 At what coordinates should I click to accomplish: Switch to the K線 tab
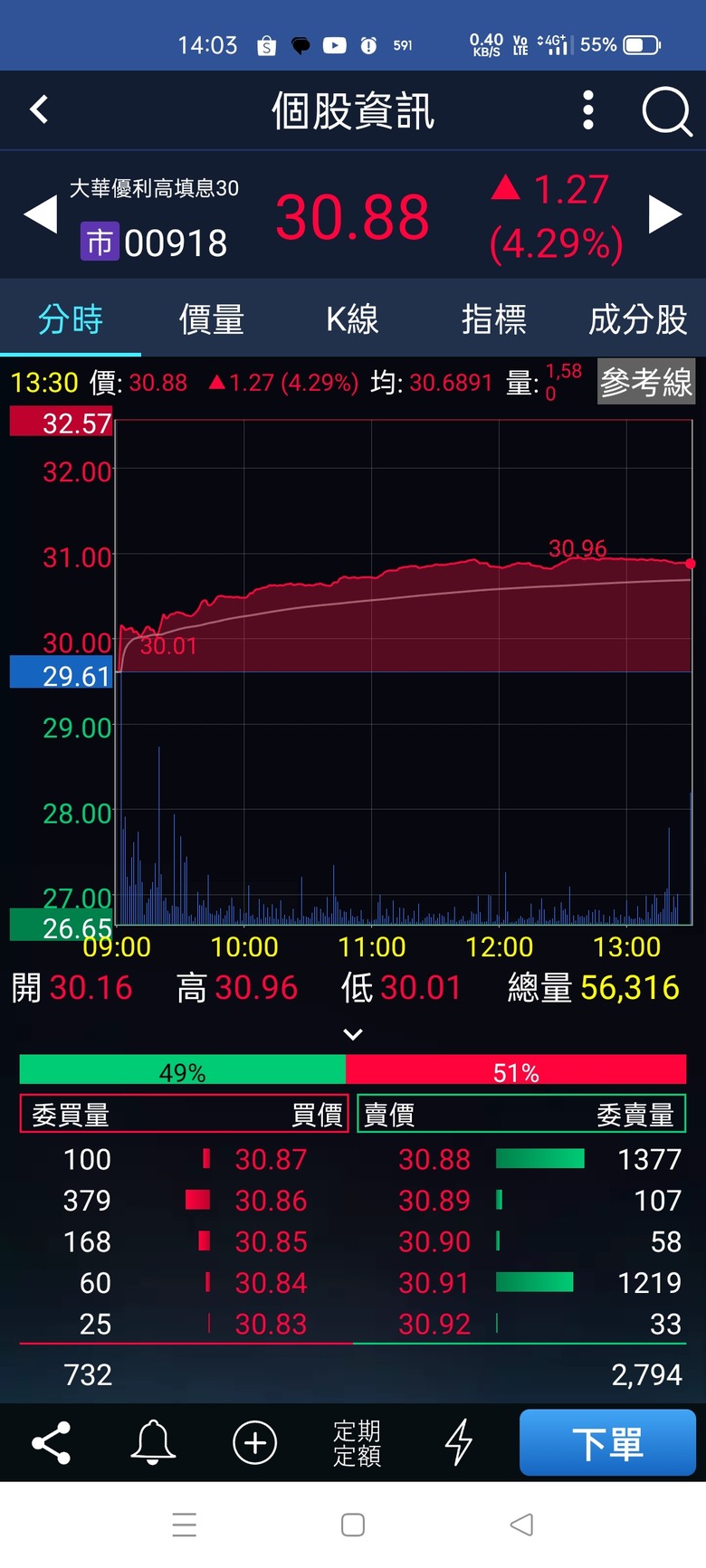tap(352, 319)
